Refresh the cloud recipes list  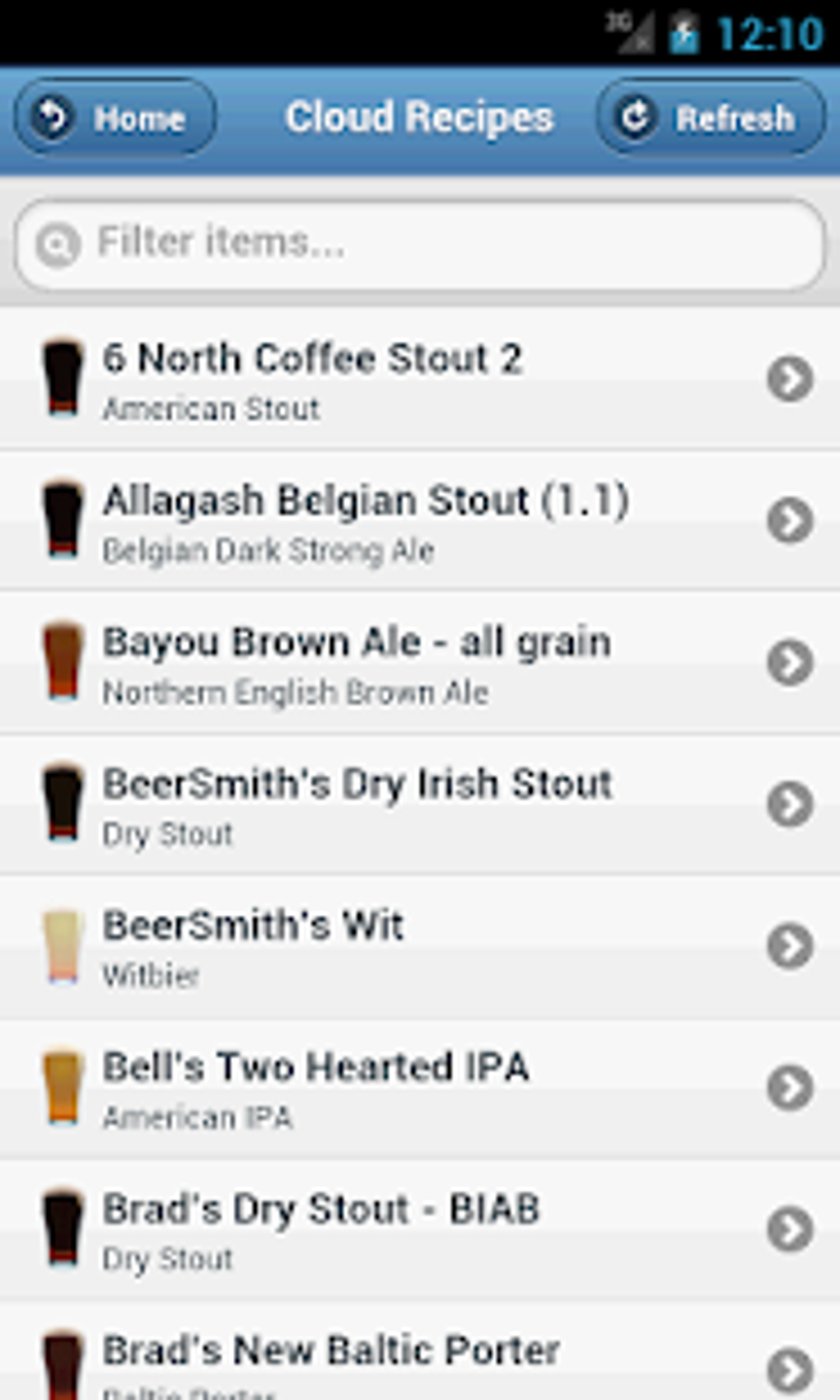[x=710, y=118]
